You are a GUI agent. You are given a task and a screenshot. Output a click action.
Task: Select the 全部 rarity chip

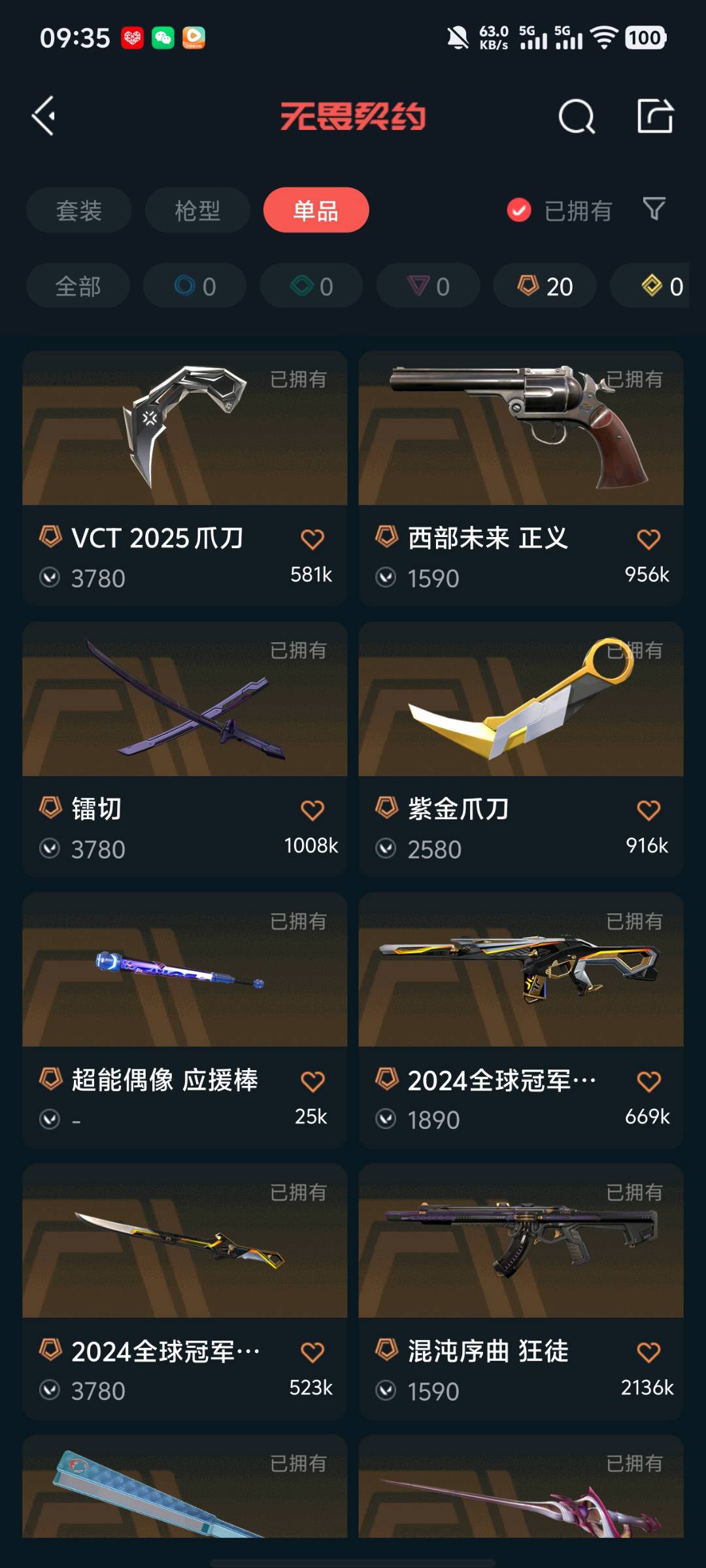78,286
